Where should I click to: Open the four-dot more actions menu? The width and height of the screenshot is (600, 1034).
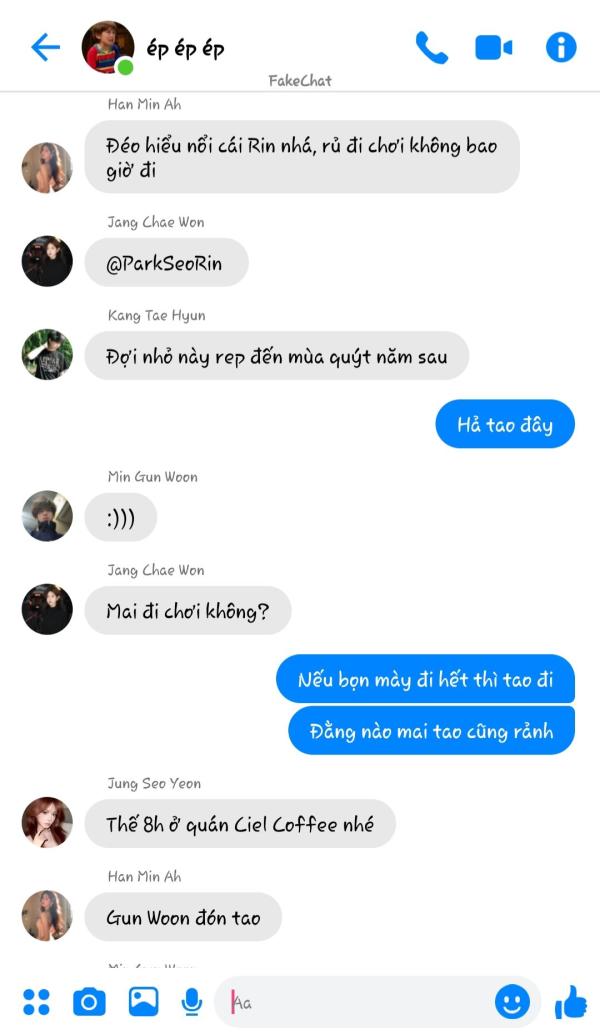pyautogui.click(x=36, y=1001)
